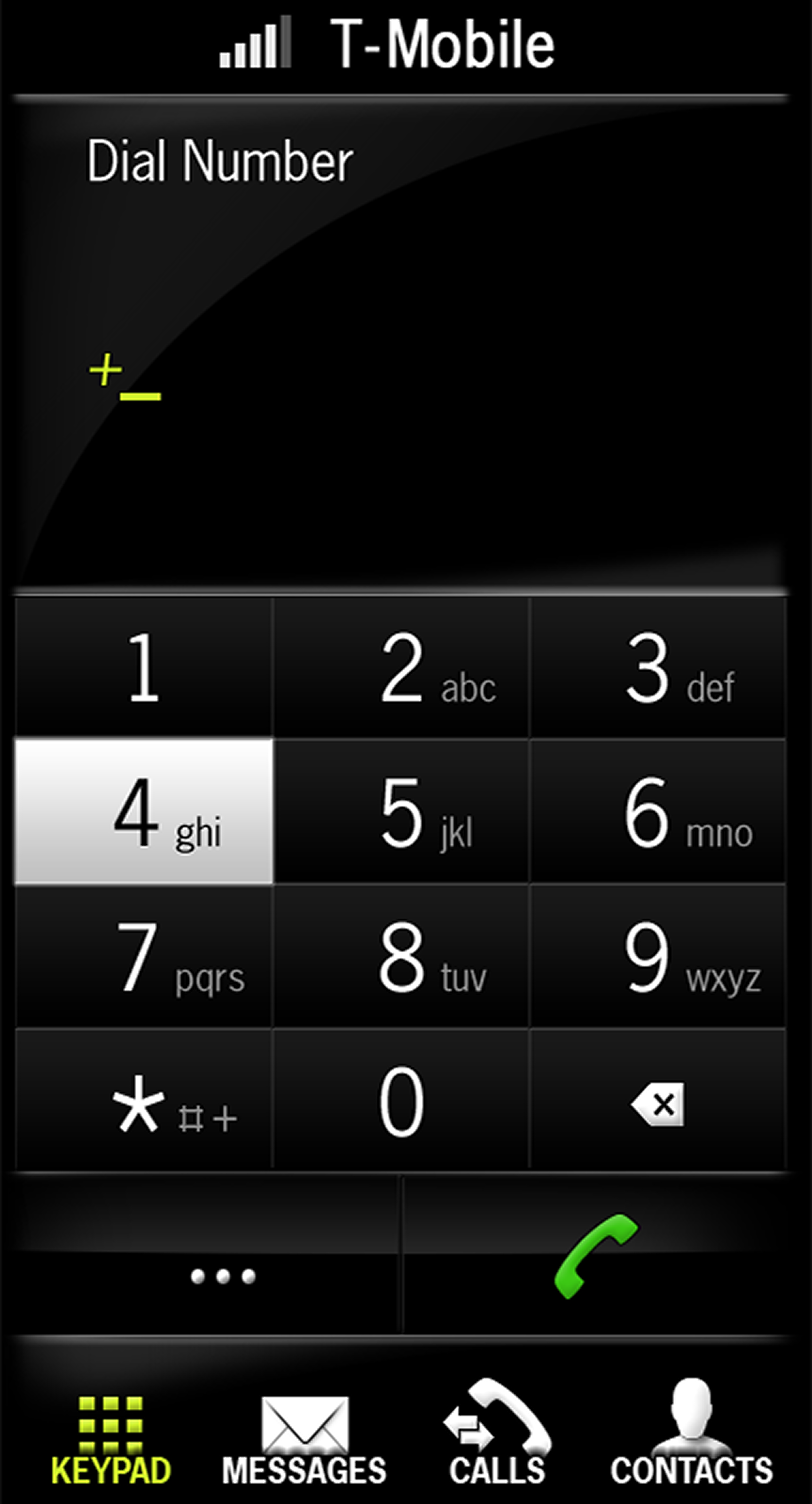812x1504 pixels.
Task: Tap the 8 tuv key
Action: coord(401,956)
